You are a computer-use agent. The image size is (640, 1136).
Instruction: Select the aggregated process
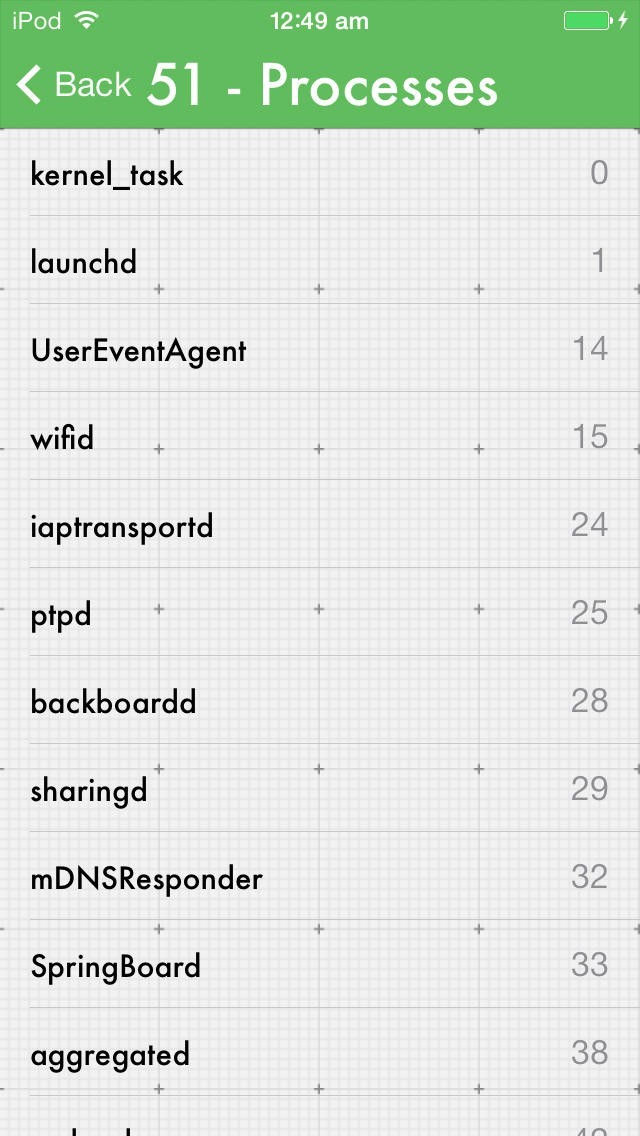(320, 1054)
